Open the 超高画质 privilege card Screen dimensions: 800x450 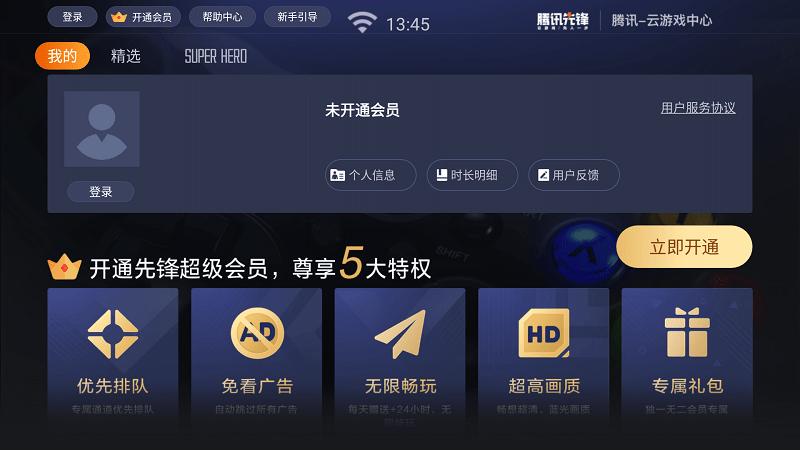(x=543, y=350)
